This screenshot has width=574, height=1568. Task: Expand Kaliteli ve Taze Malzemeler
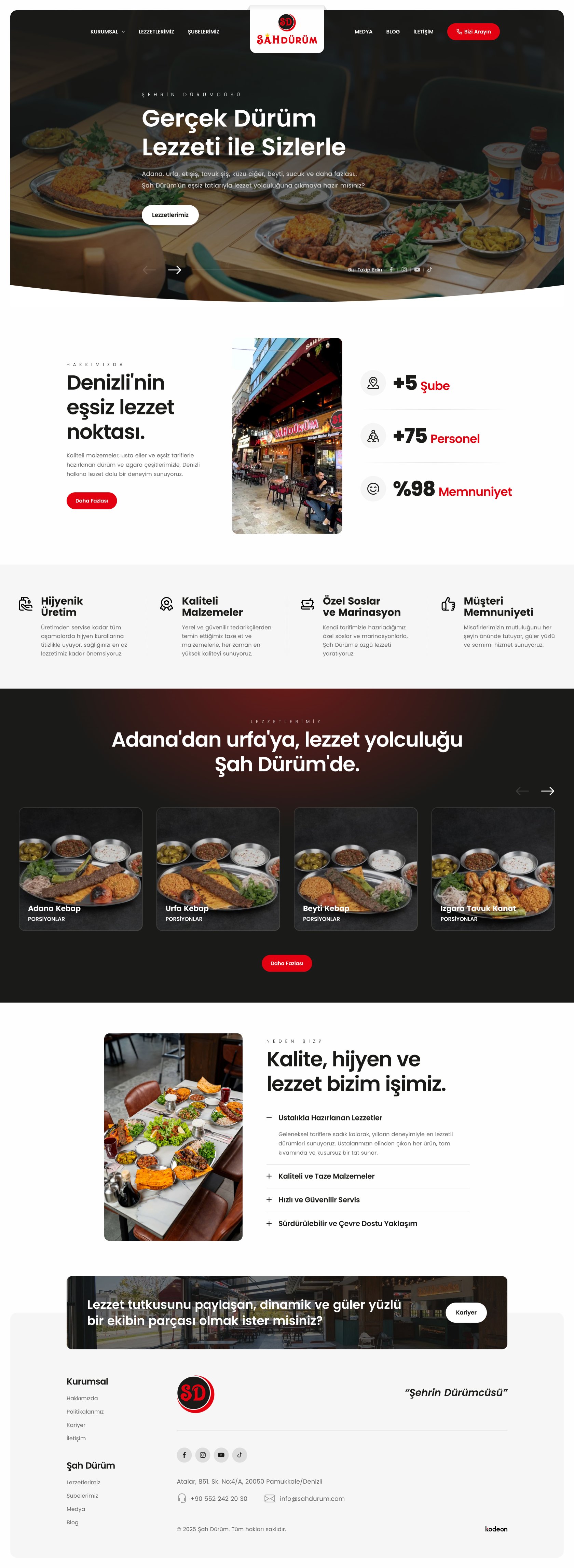click(326, 1176)
